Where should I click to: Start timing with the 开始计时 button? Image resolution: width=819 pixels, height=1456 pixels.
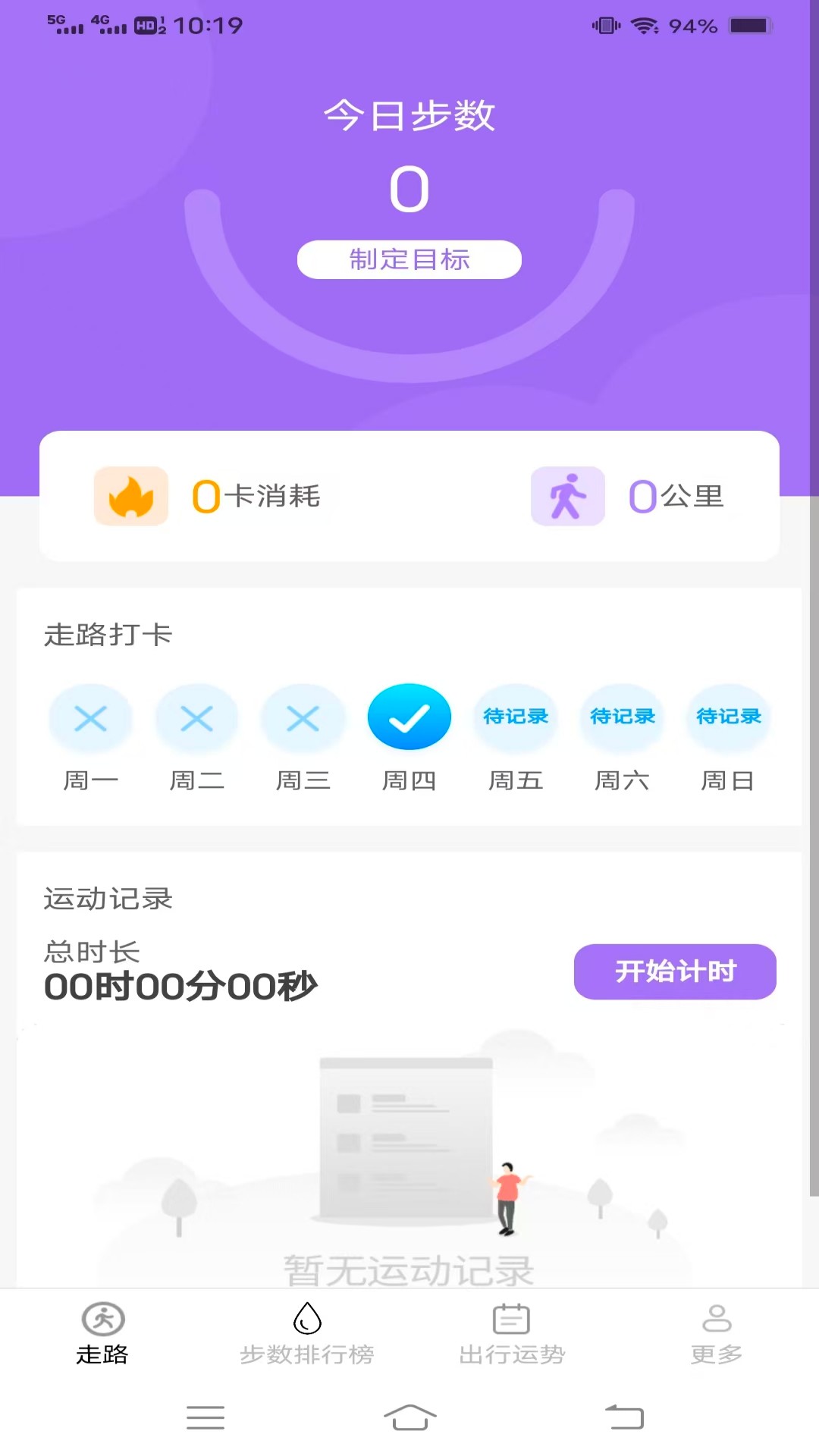pyautogui.click(x=674, y=971)
